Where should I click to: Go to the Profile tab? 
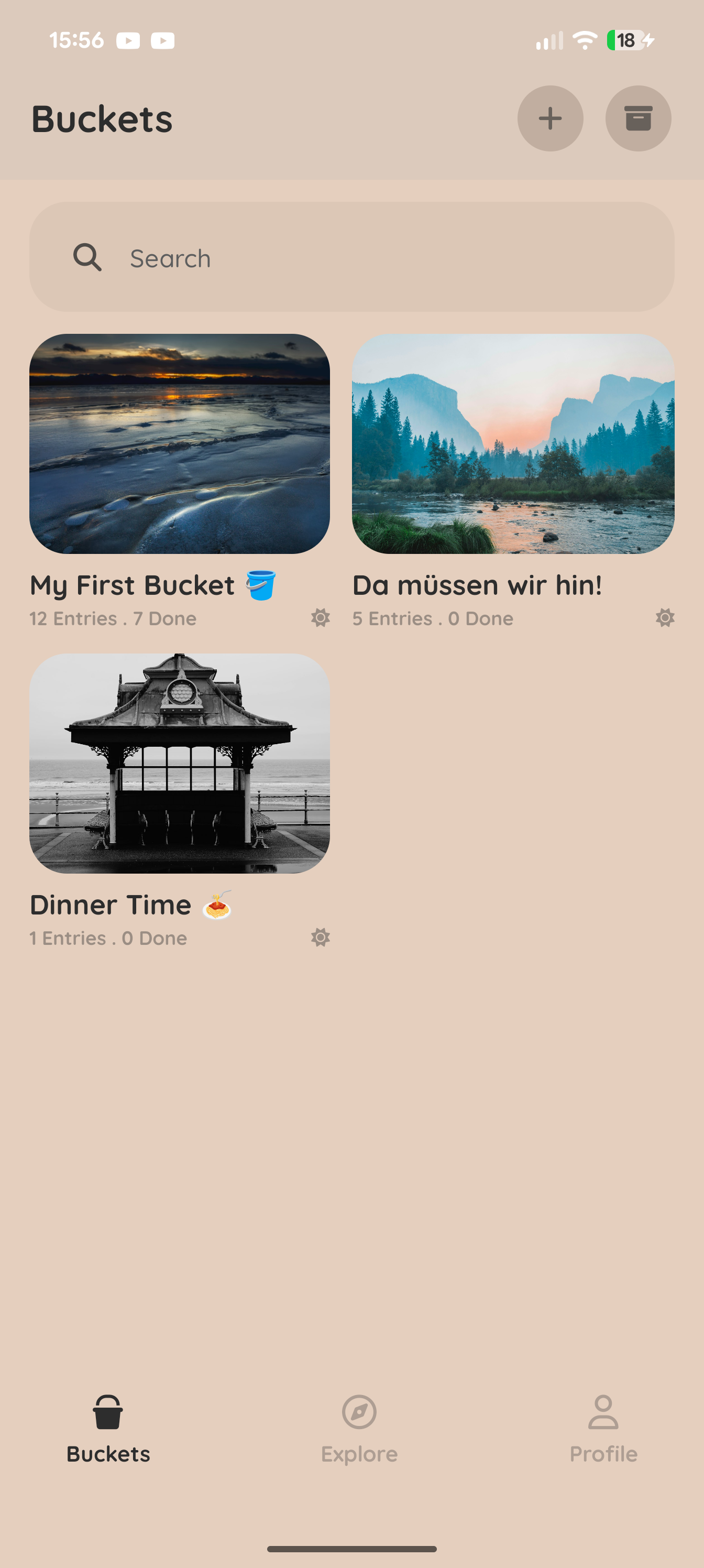(603, 1428)
